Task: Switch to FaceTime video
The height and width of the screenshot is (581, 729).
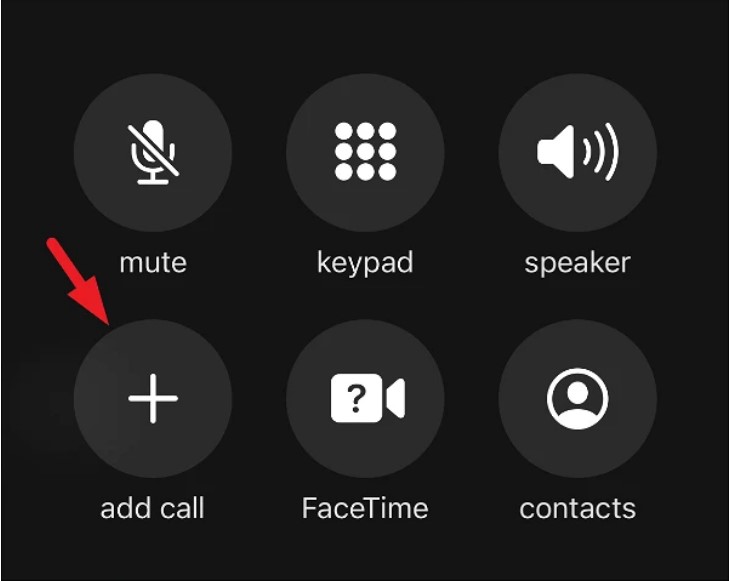Action: [365, 398]
